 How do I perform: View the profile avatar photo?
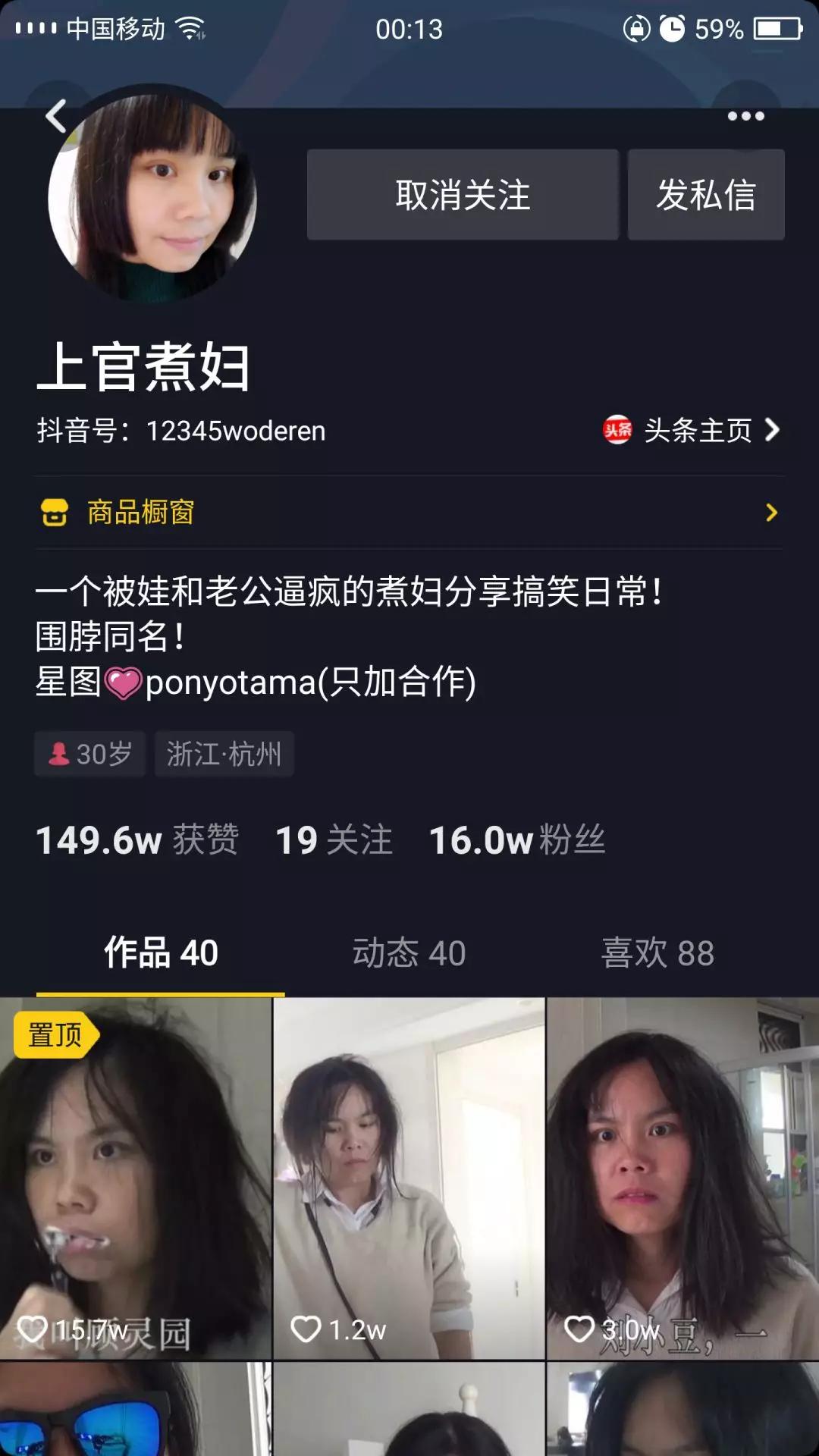click(152, 199)
